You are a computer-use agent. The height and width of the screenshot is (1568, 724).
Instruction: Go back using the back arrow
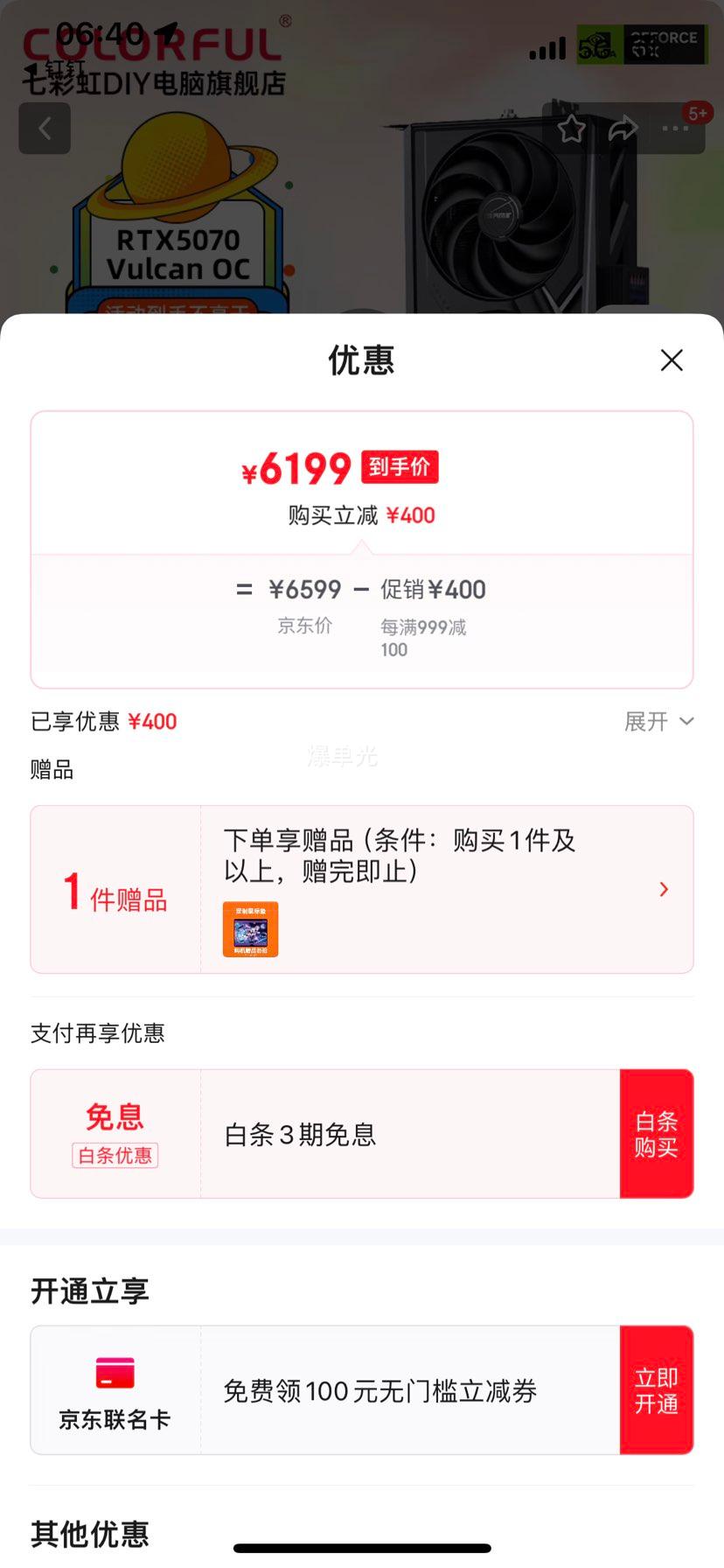(45, 129)
